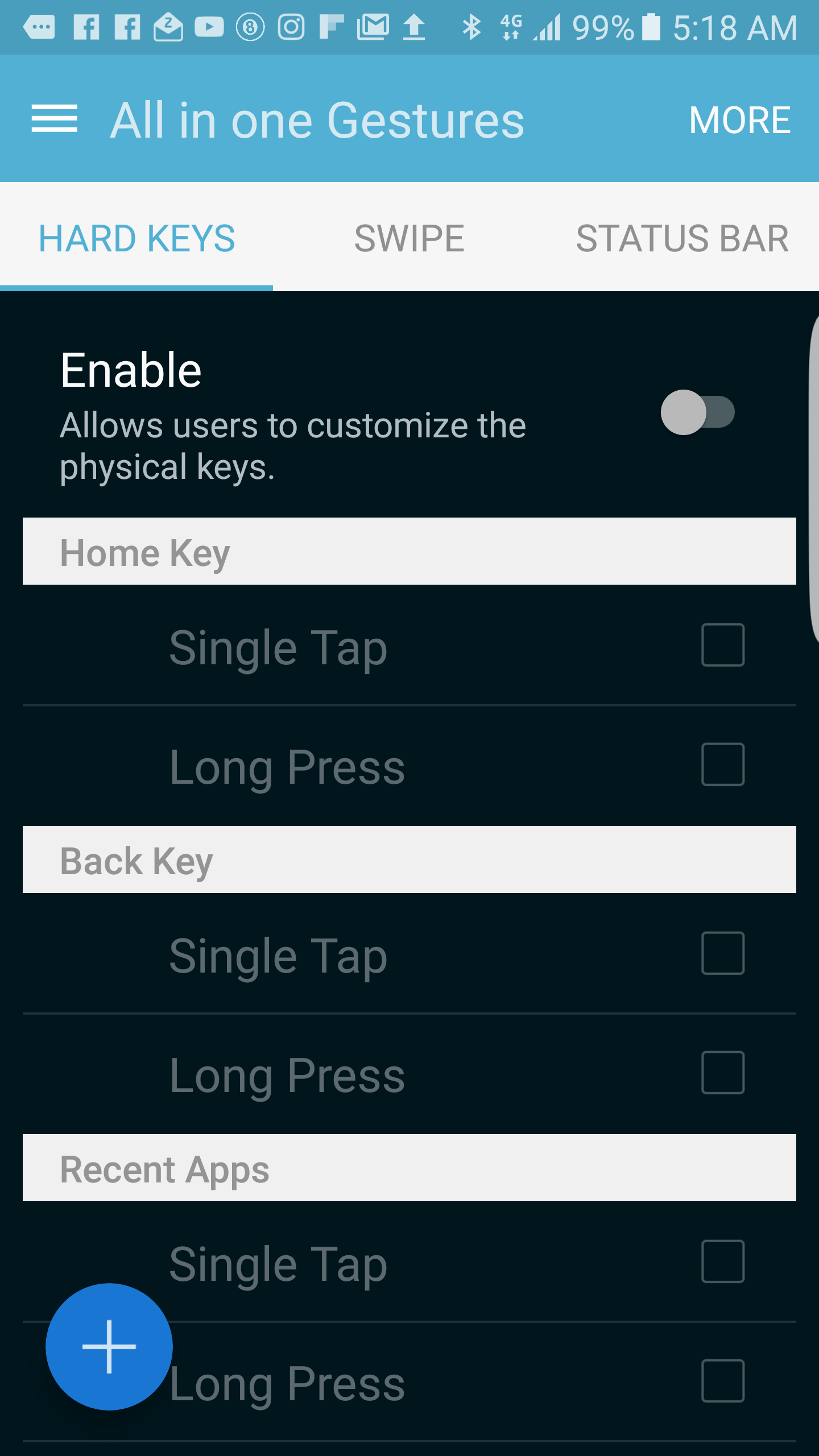This screenshot has height=1456, width=819.
Task: Select the Hard Keys tab
Action: (x=136, y=238)
